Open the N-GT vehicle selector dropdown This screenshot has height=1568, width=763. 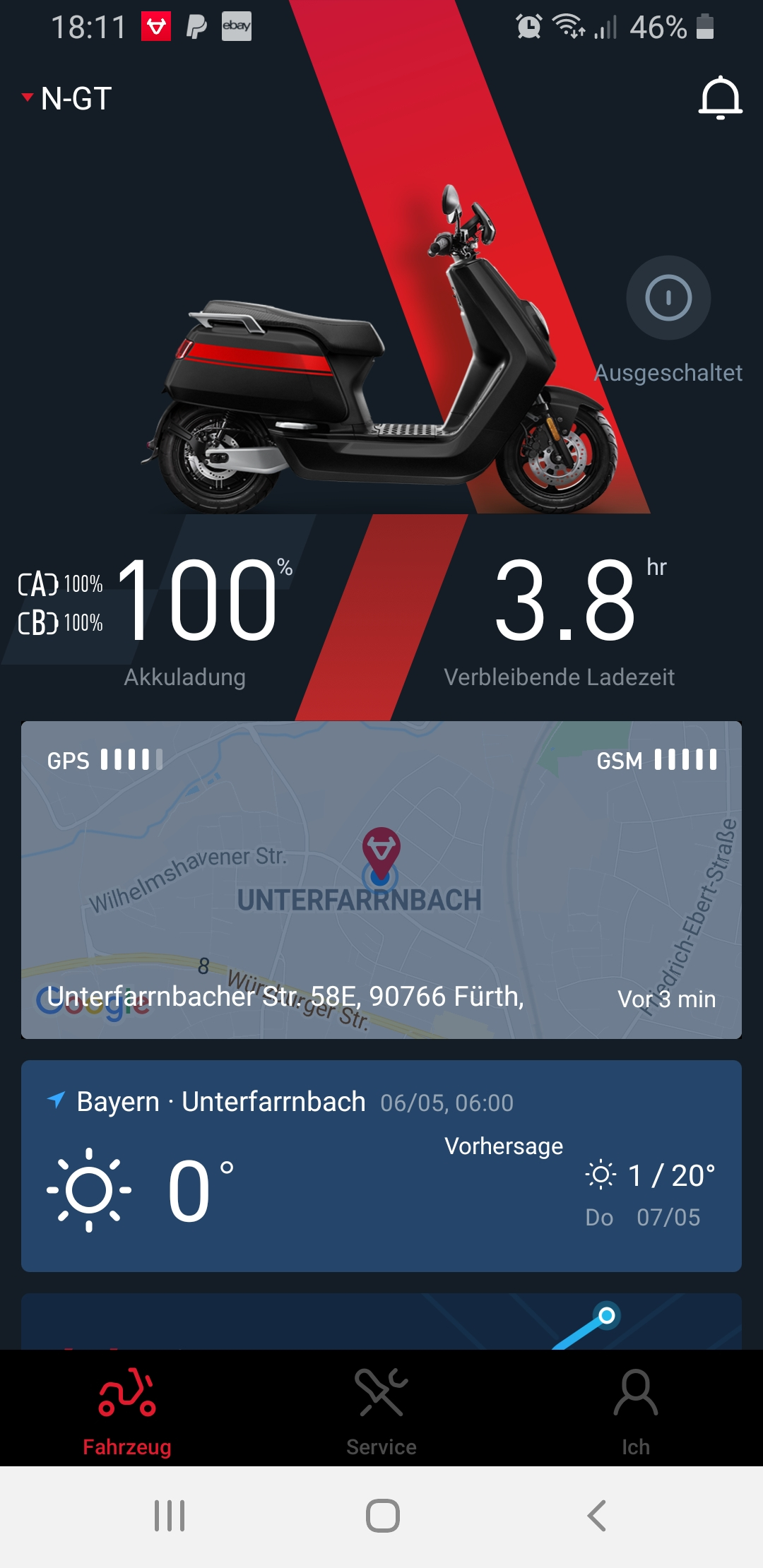tap(68, 98)
